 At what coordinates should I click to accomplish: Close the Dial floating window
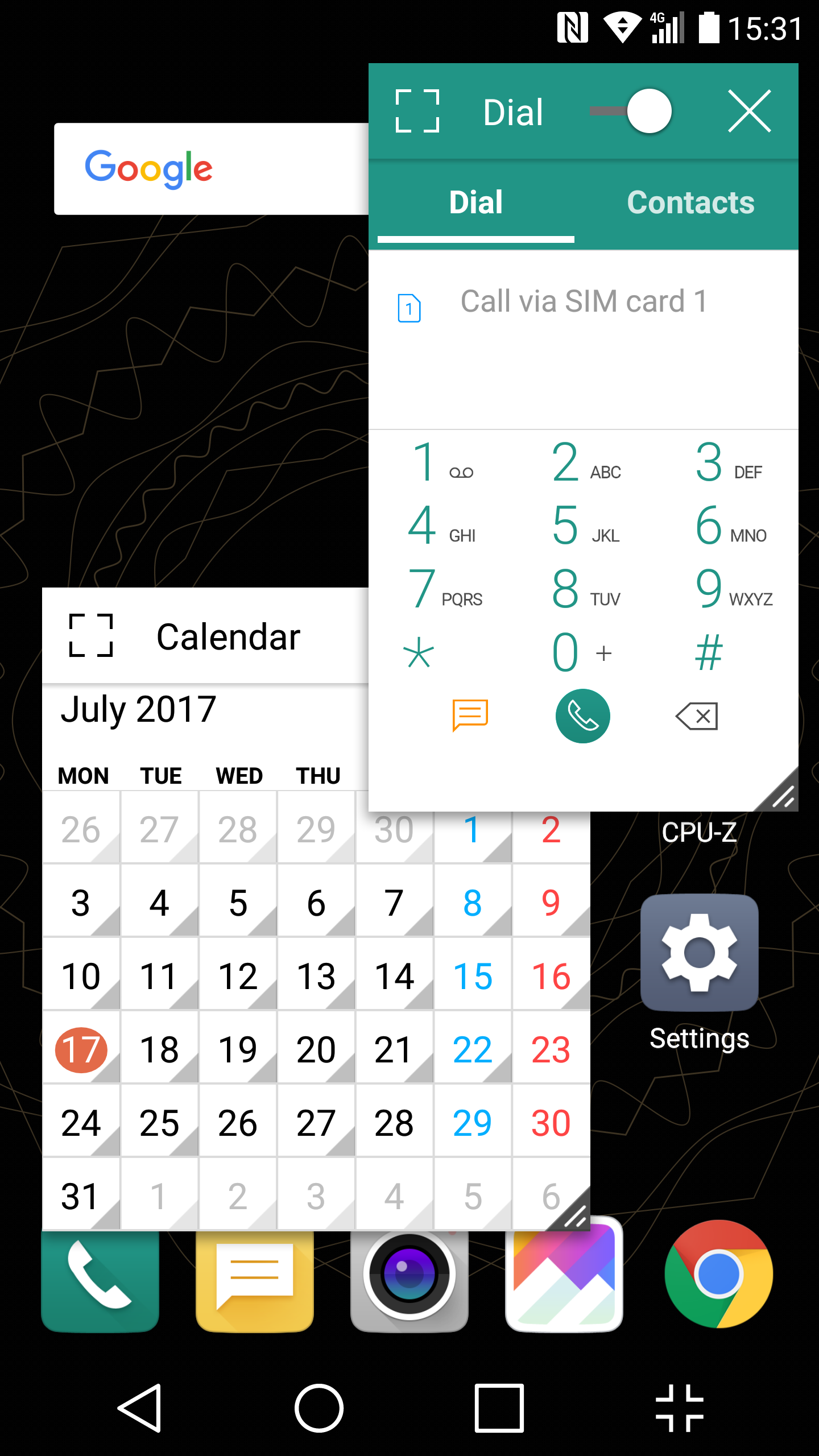pyautogui.click(x=750, y=111)
